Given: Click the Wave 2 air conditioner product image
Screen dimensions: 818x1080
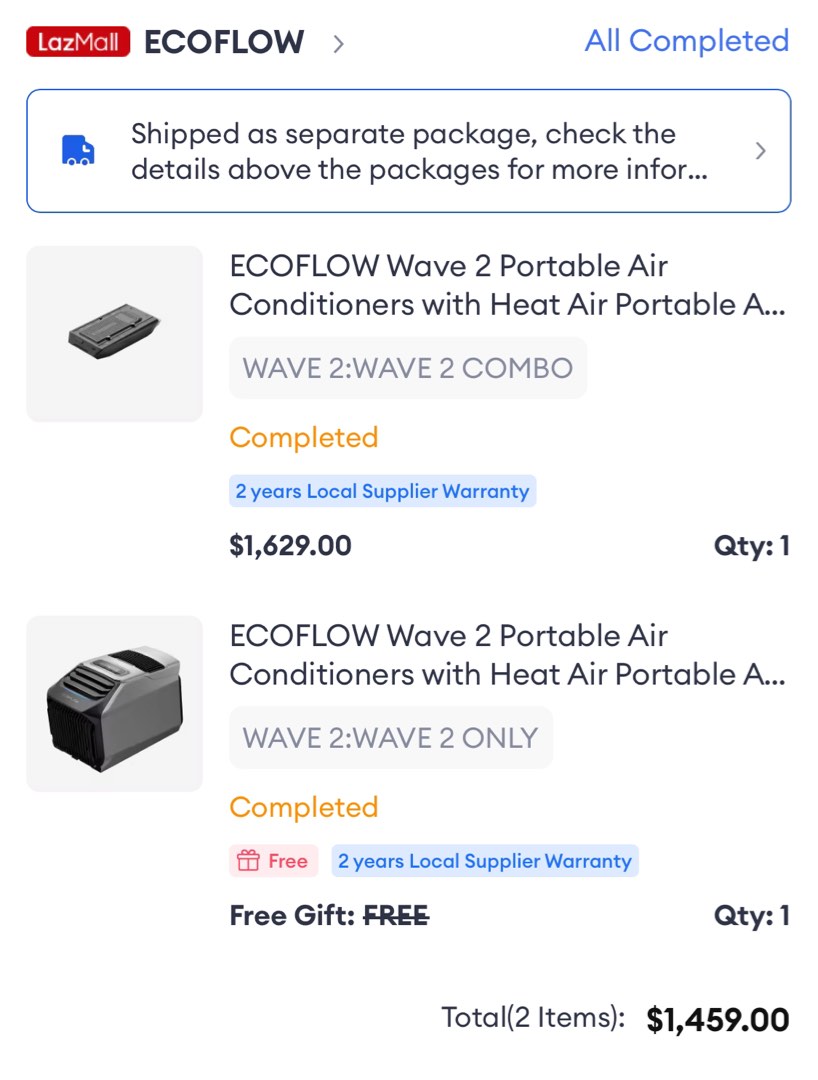Looking at the screenshot, I should click(113, 703).
